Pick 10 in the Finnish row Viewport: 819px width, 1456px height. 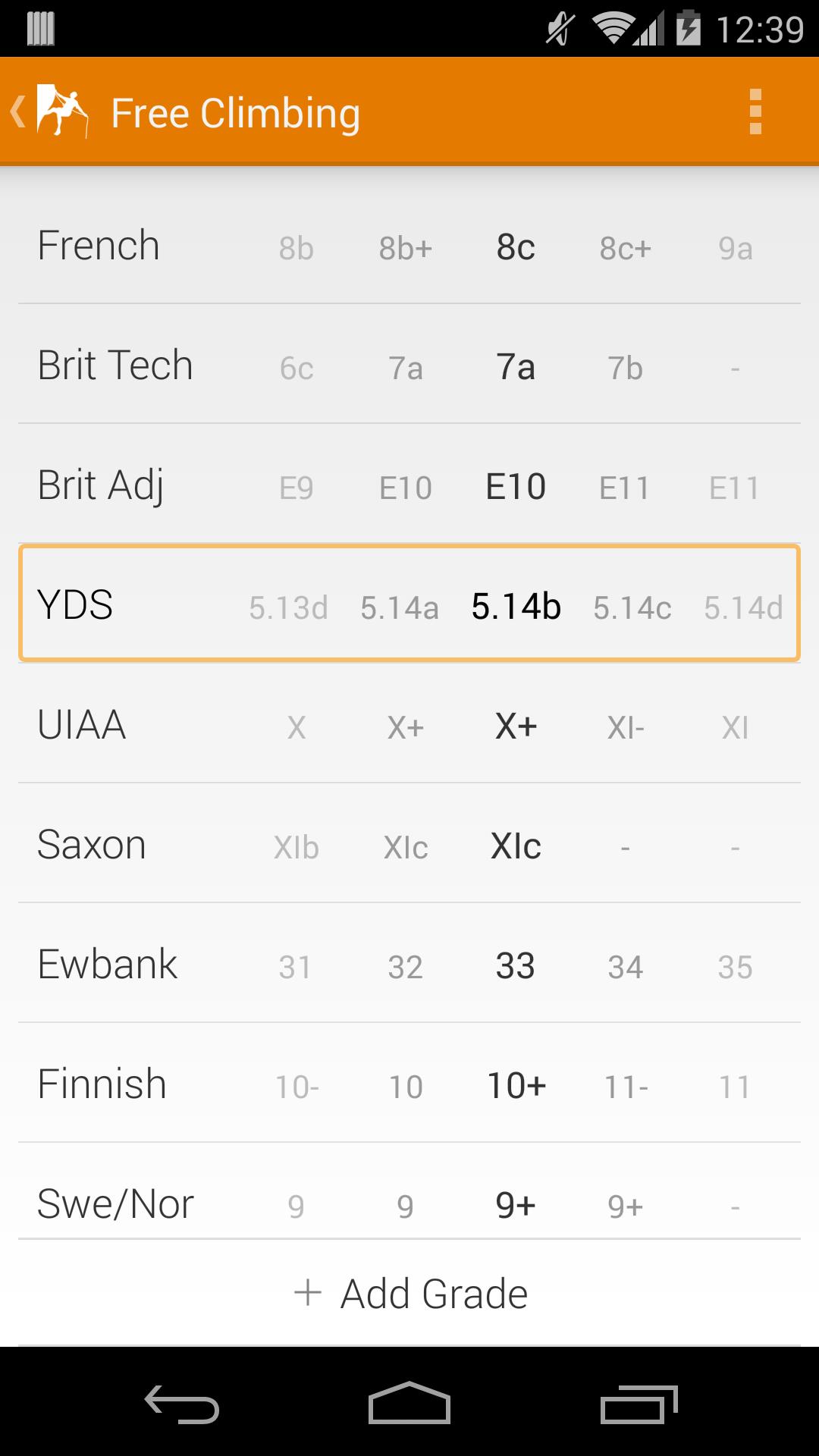pyautogui.click(x=405, y=1087)
